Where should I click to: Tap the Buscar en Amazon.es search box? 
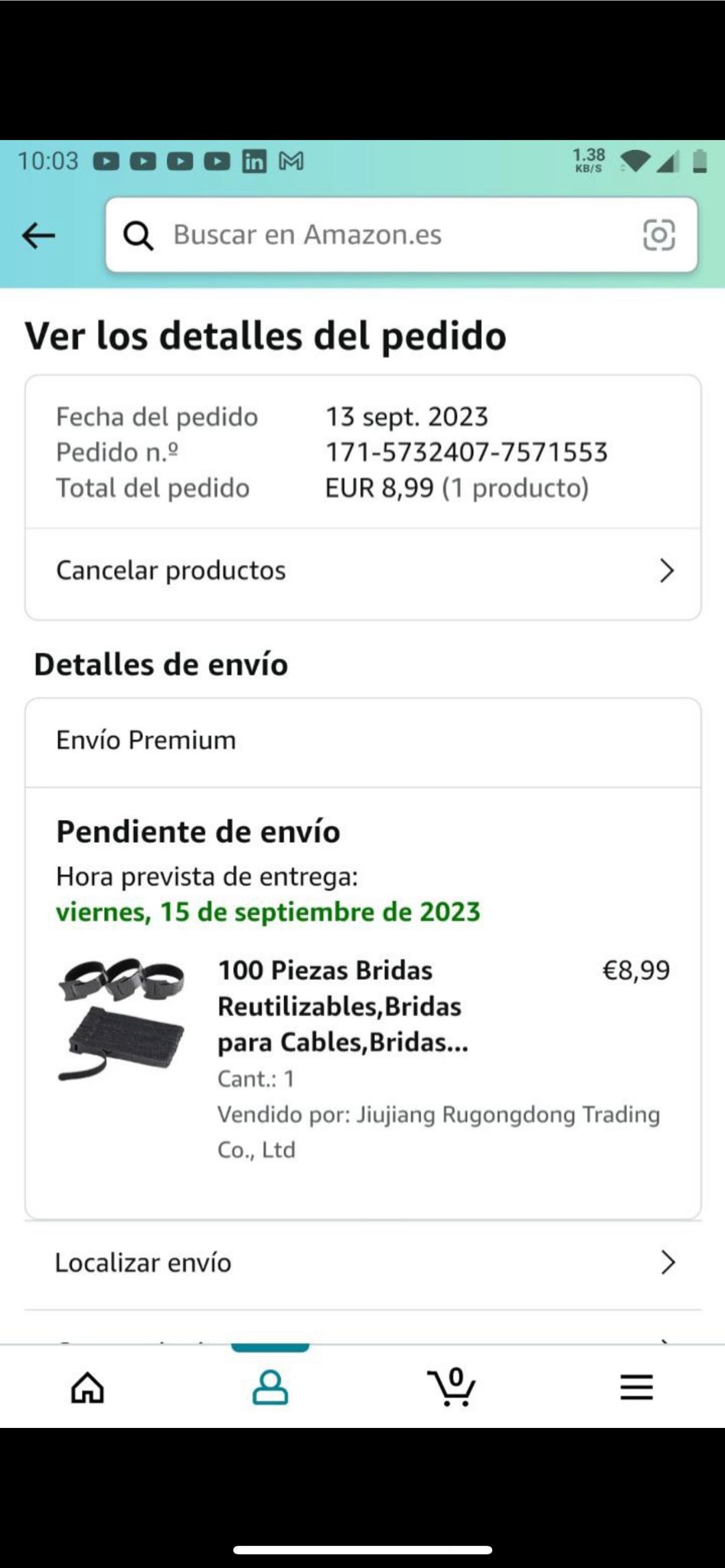(x=383, y=235)
